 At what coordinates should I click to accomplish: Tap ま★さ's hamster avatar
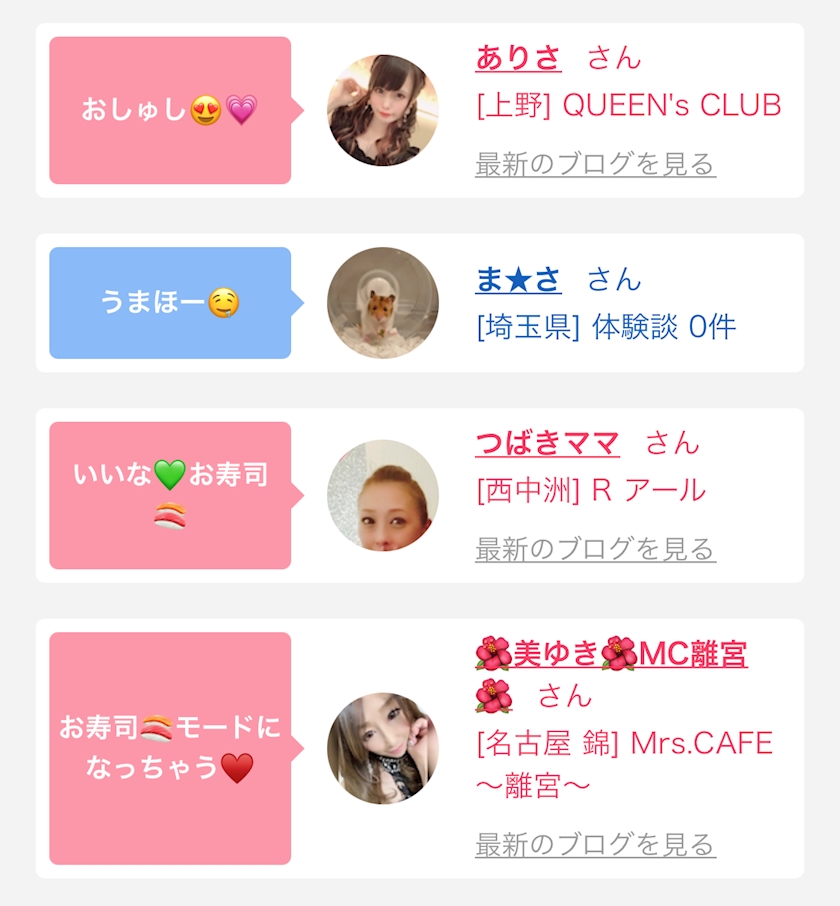click(x=382, y=303)
